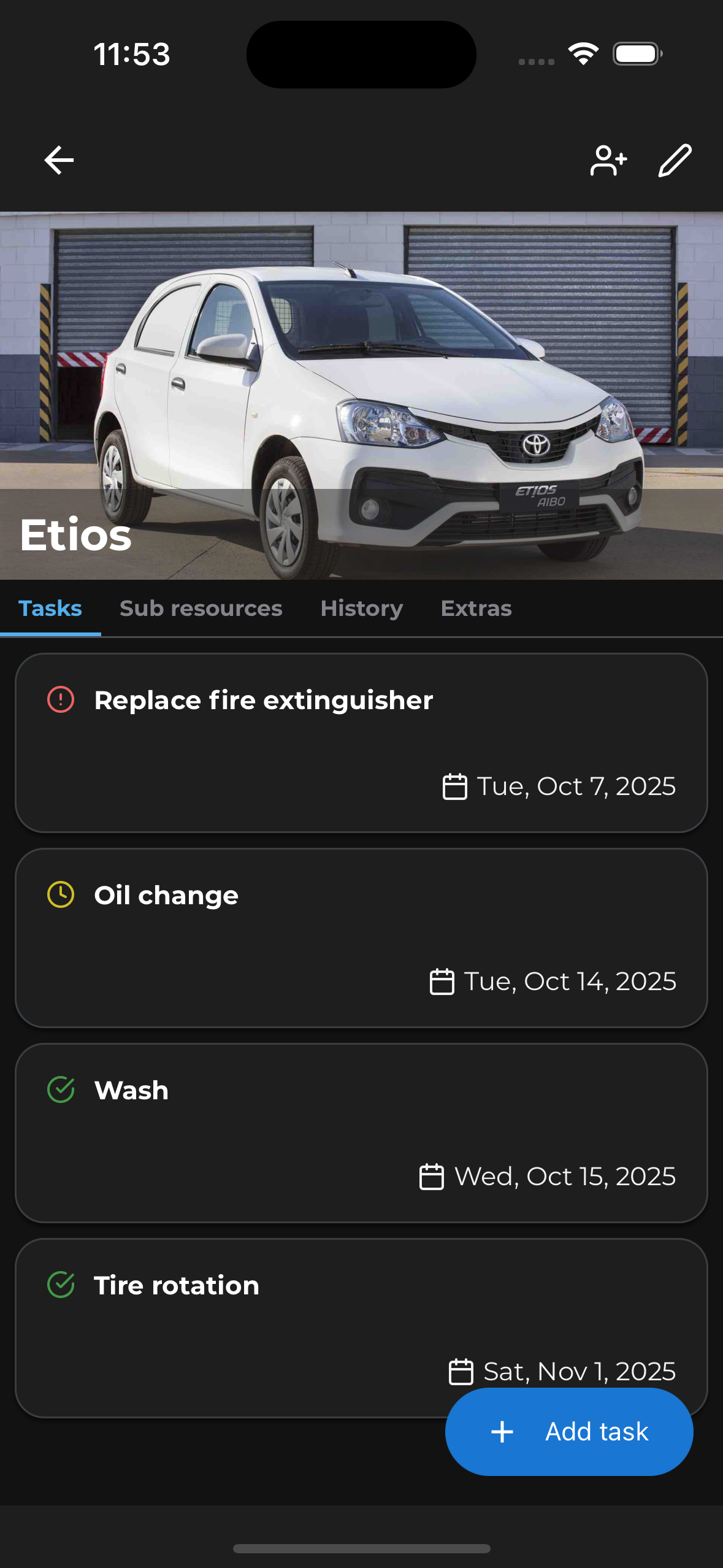Toggle the green checkmark on the Wash task
This screenshot has width=723, height=1568.
pyautogui.click(x=60, y=1090)
